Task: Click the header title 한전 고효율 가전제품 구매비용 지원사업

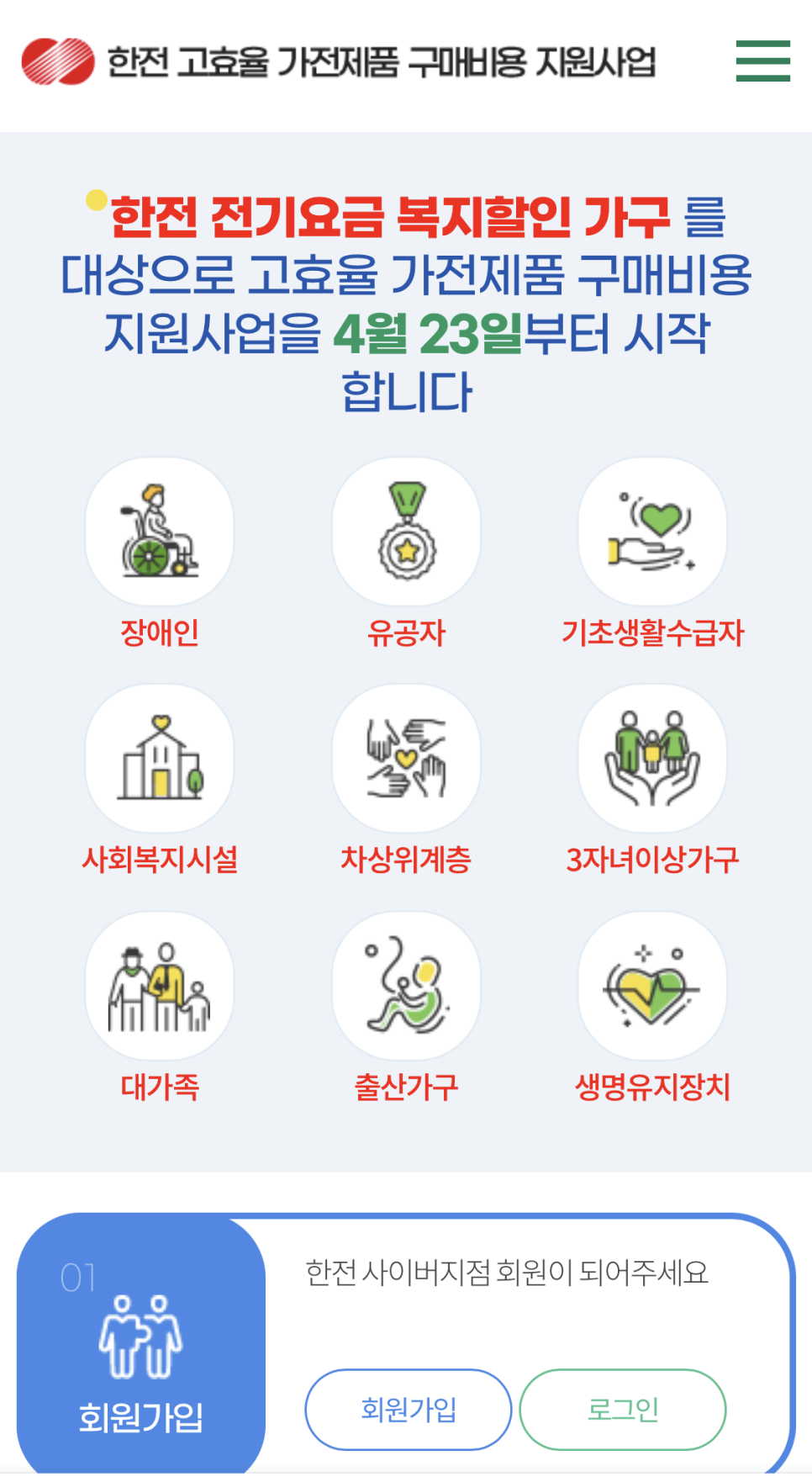Action: pos(380,60)
